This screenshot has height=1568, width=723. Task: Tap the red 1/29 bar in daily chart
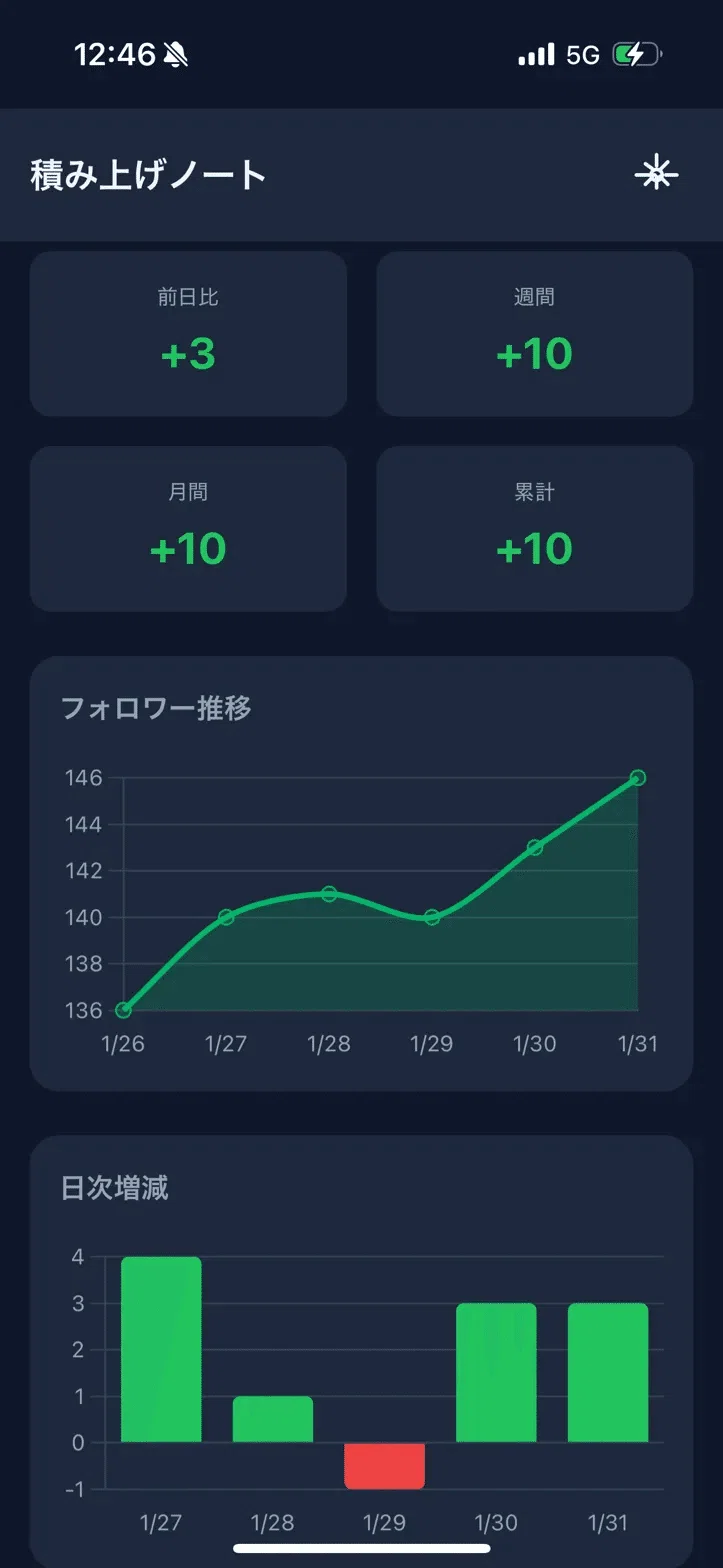pos(385,1466)
